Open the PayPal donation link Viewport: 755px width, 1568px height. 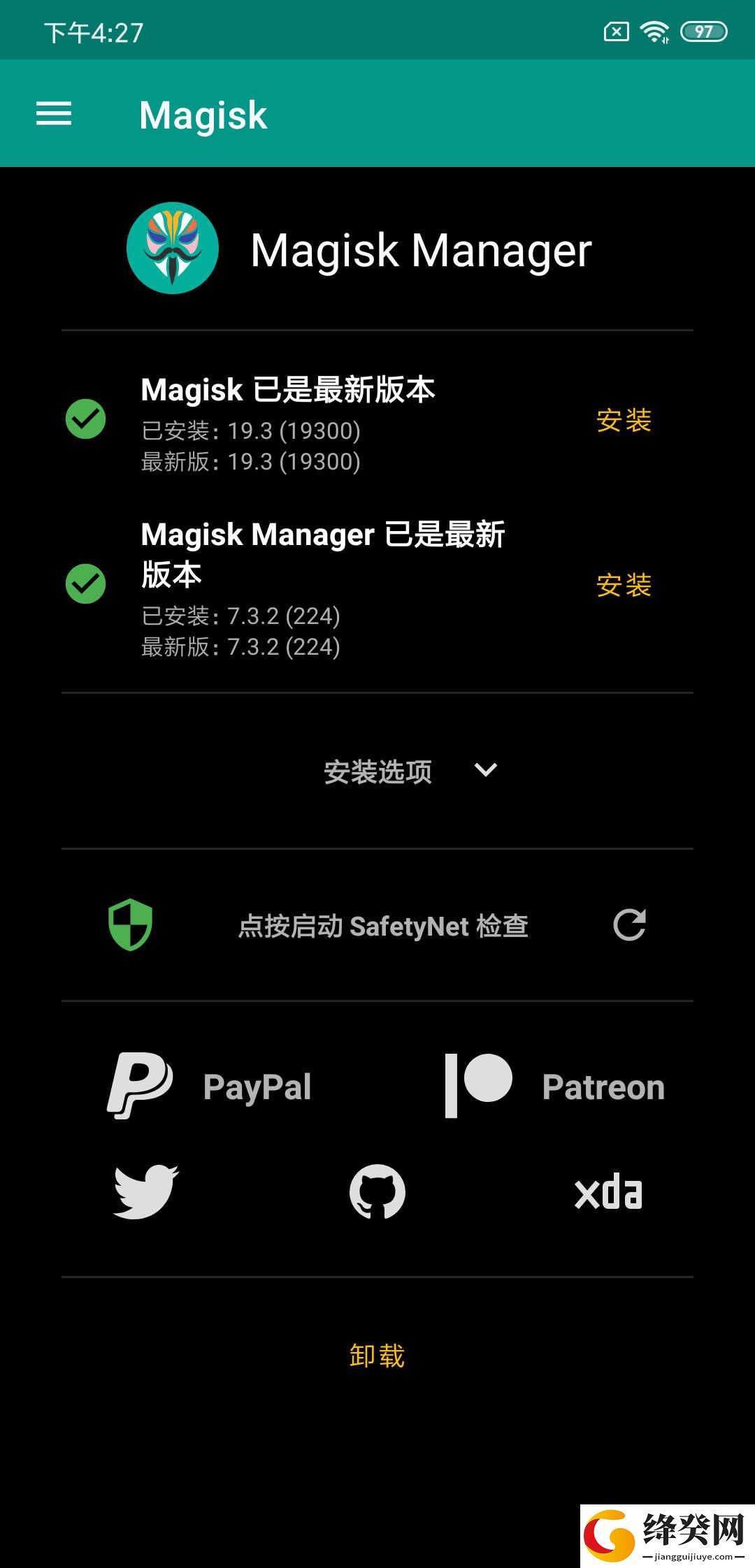click(x=209, y=1086)
